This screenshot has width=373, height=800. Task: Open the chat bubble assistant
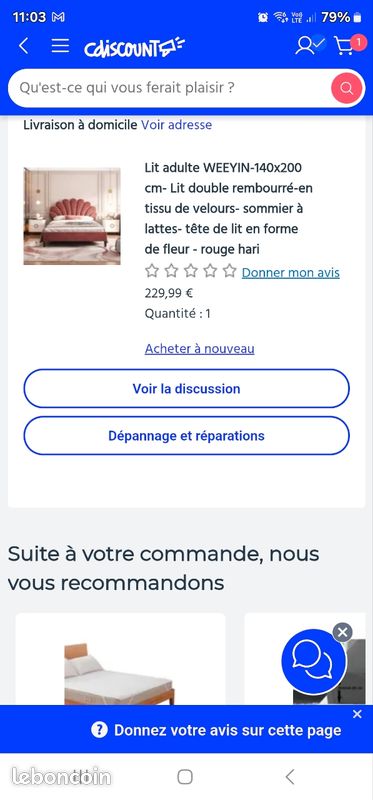pyautogui.click(x=313, y=662)
